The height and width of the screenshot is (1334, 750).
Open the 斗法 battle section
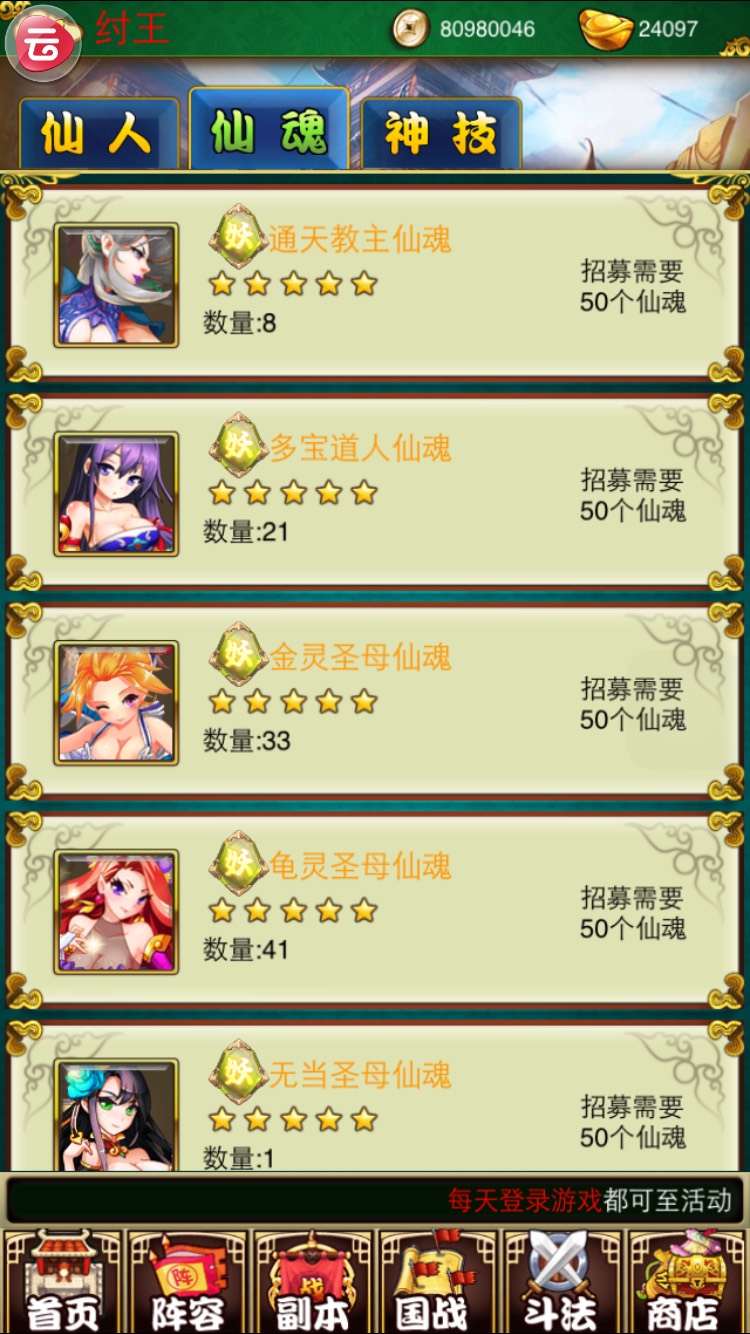[x=562, y=1283]
